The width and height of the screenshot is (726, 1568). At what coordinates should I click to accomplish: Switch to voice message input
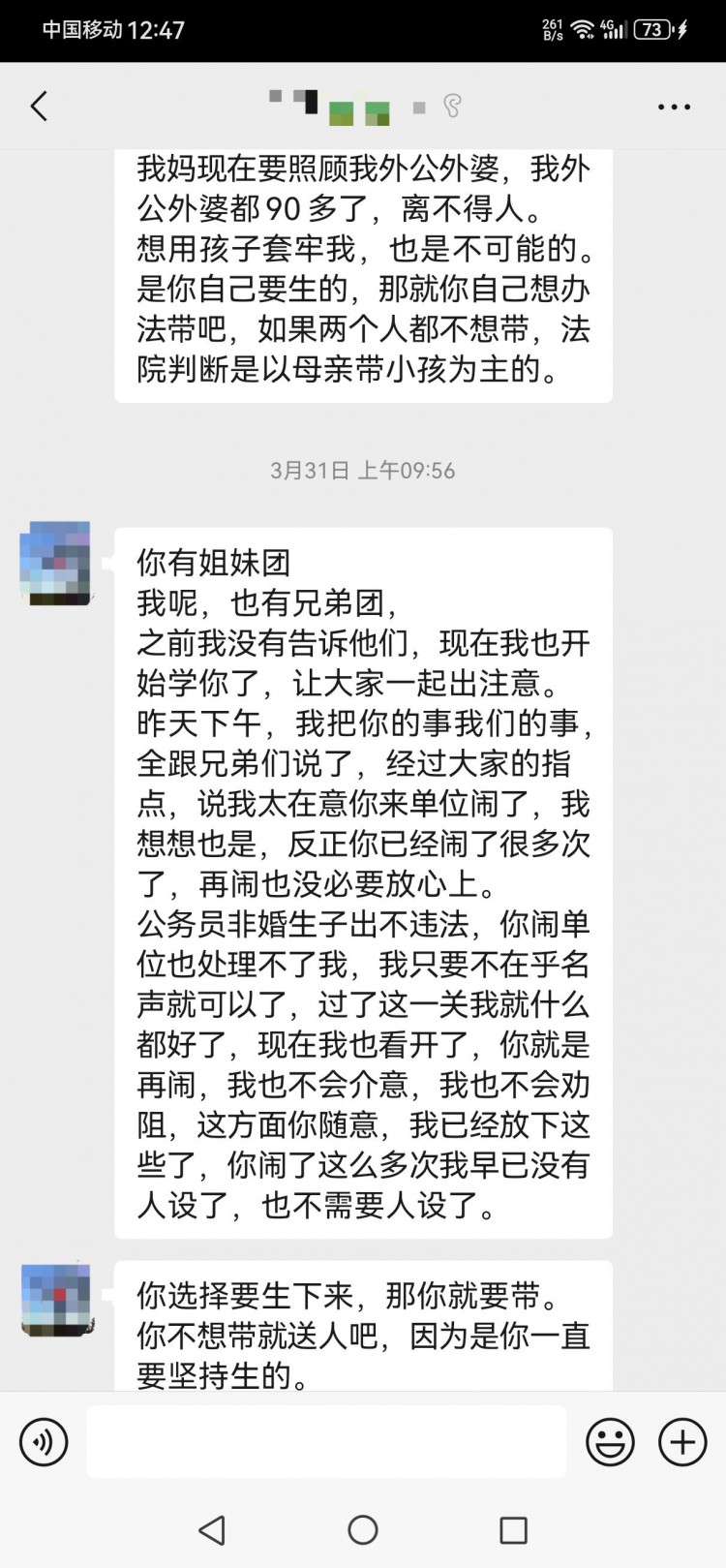tap(45, 1441)
